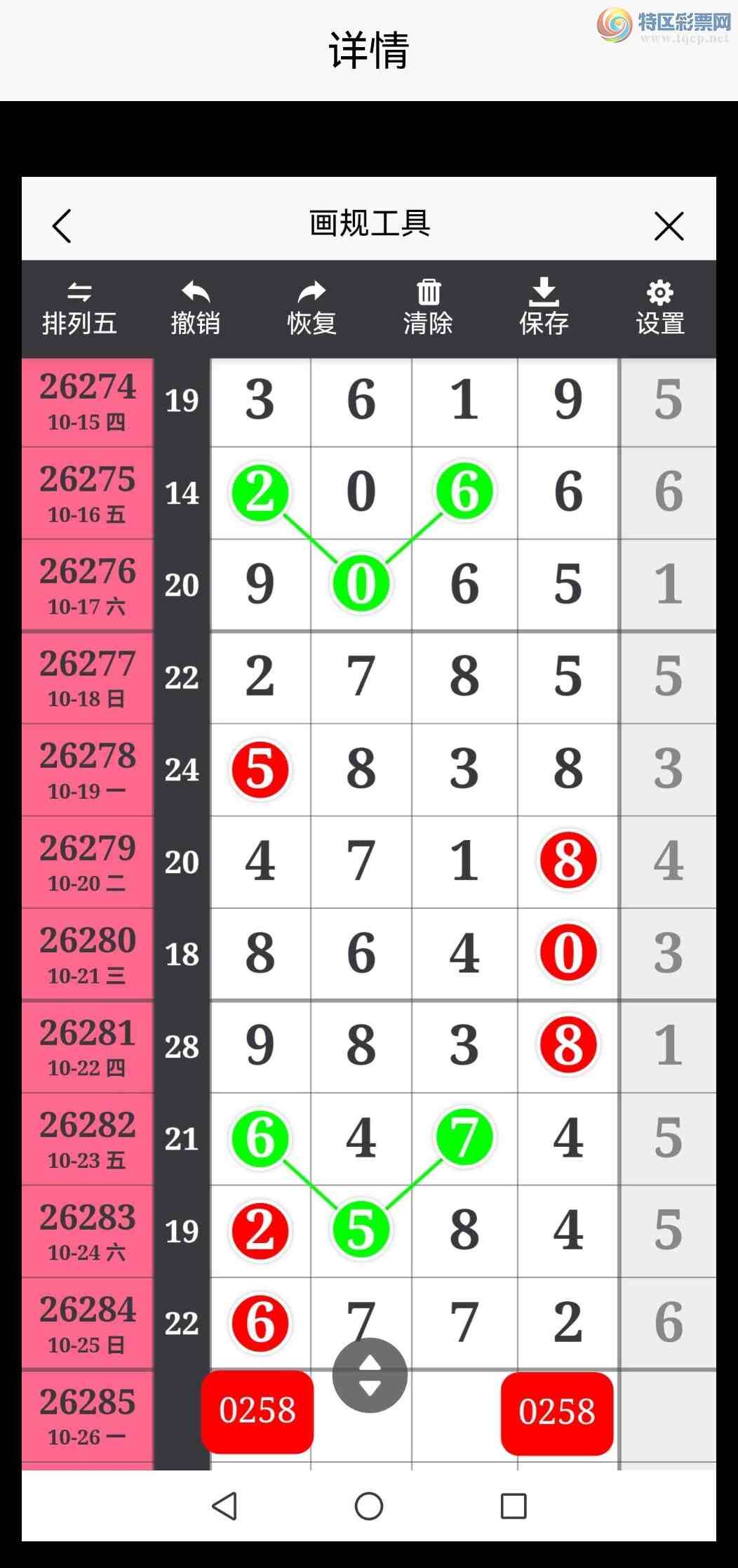Go back using the header's left arrow
Image resolution: width=738 pixels, height=1568 pixels.
click(x=62, y=226)
